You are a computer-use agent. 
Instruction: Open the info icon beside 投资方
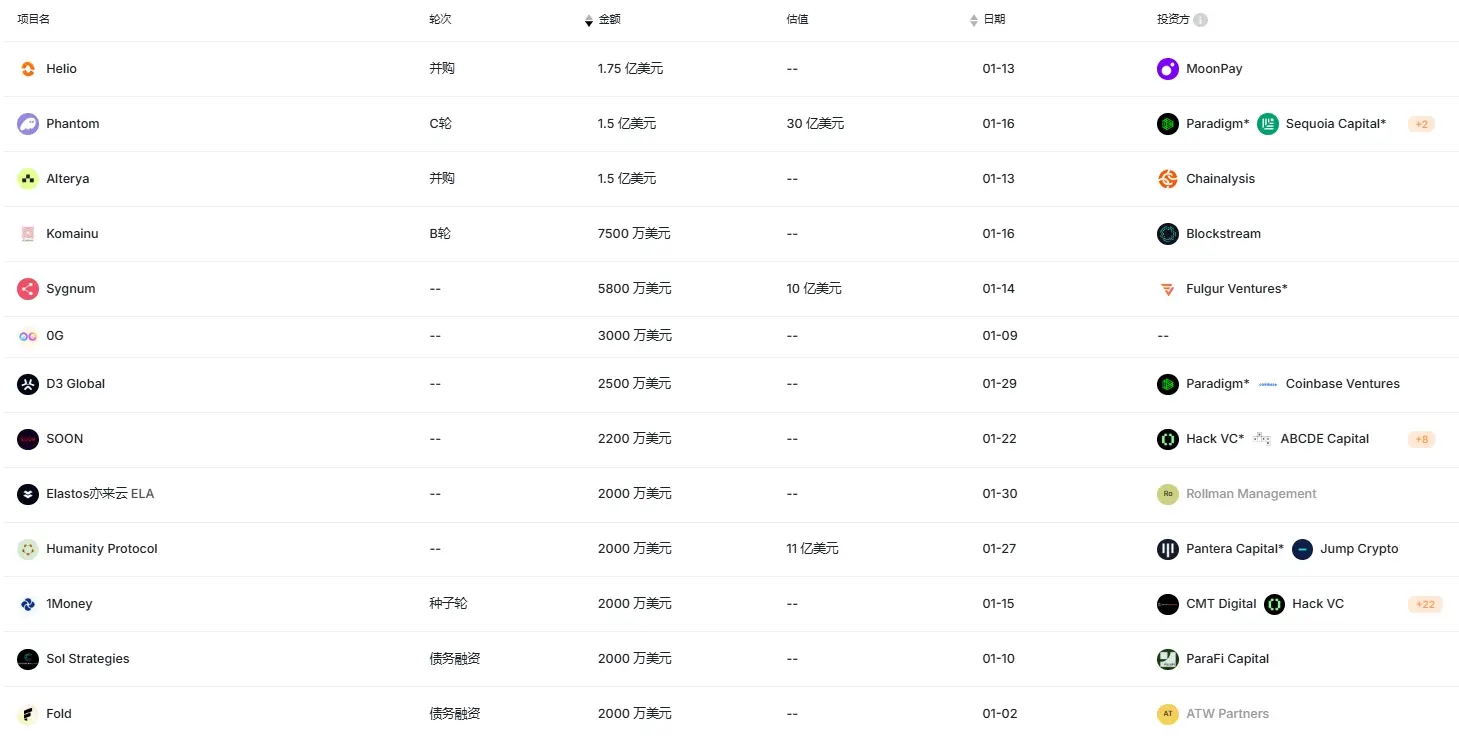pyautogui.click(x=1200, y=20)
